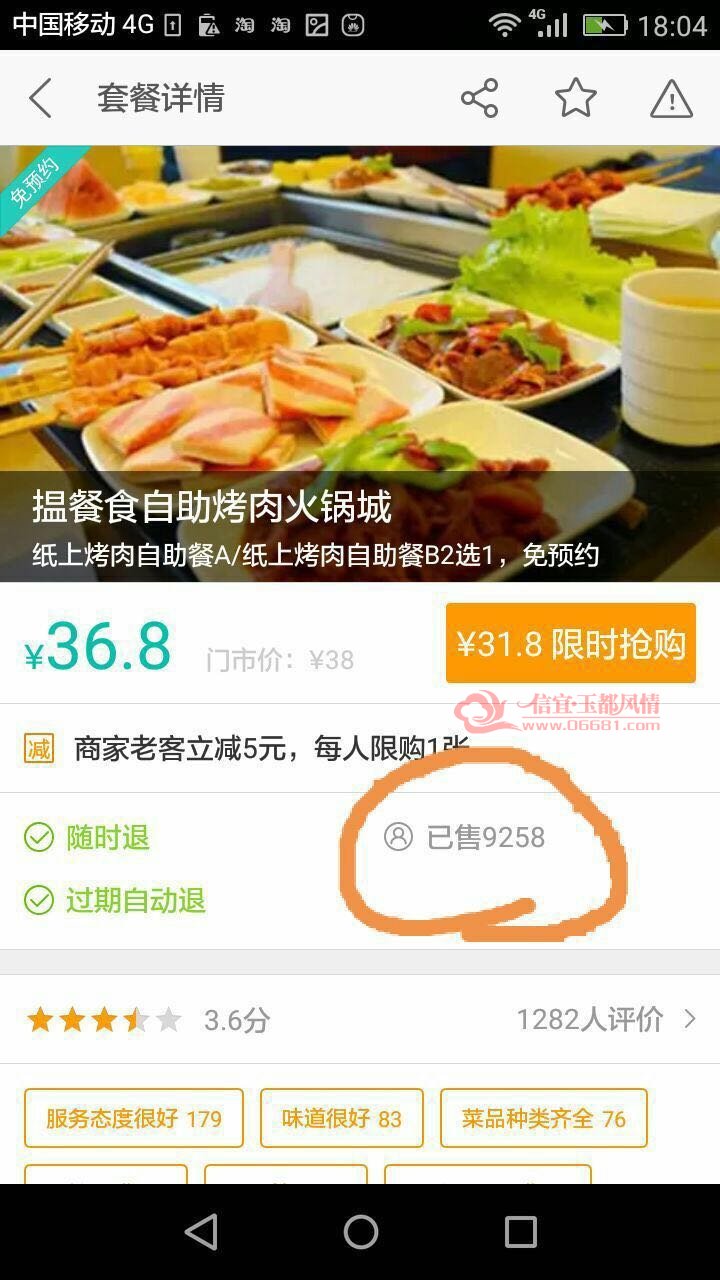The height and width of the screenshot is (1280, 720).
Task: Share this package deal
Action: (479, 98)
